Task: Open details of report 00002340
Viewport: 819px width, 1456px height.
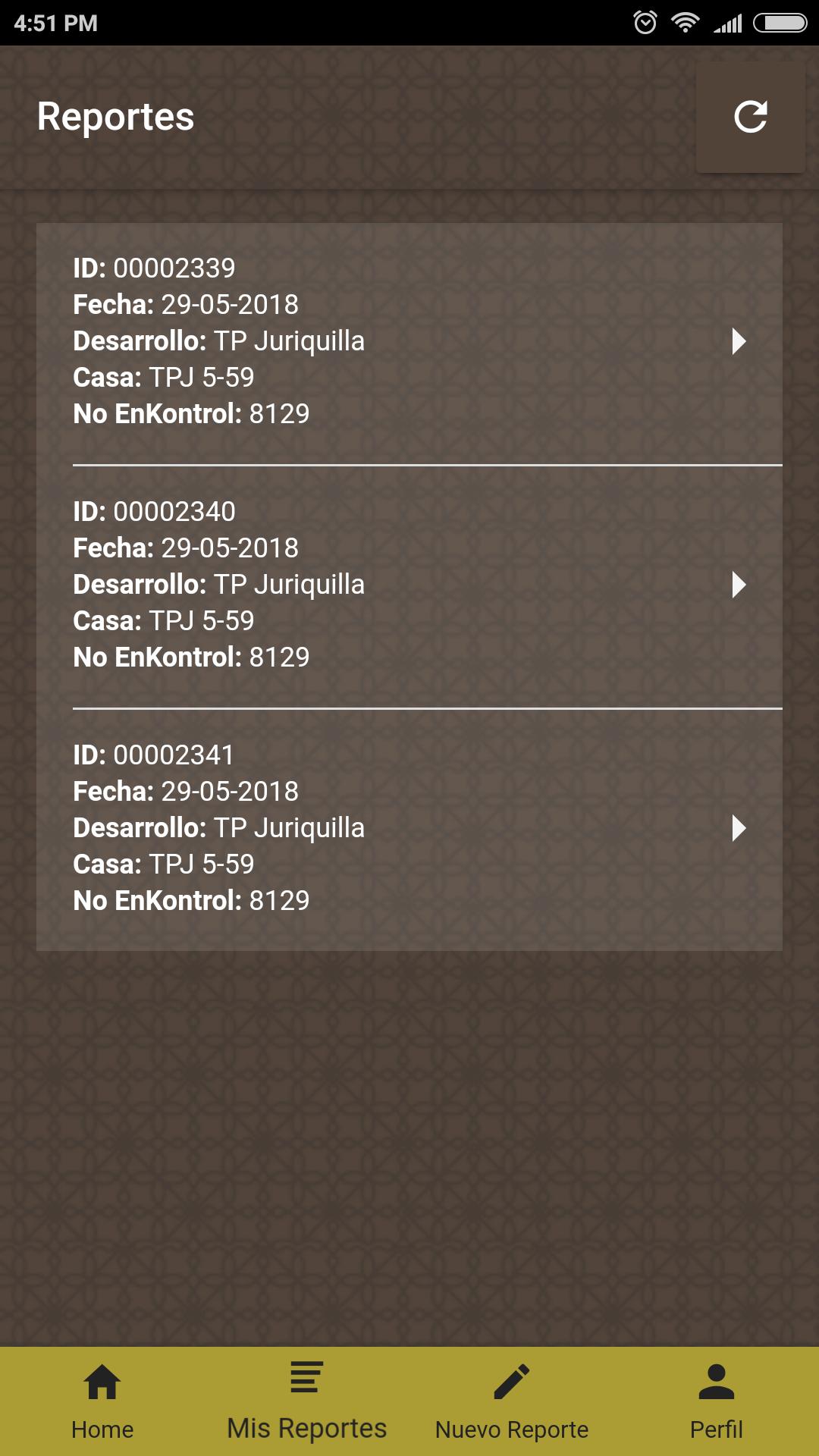Action: pos(736,584)
